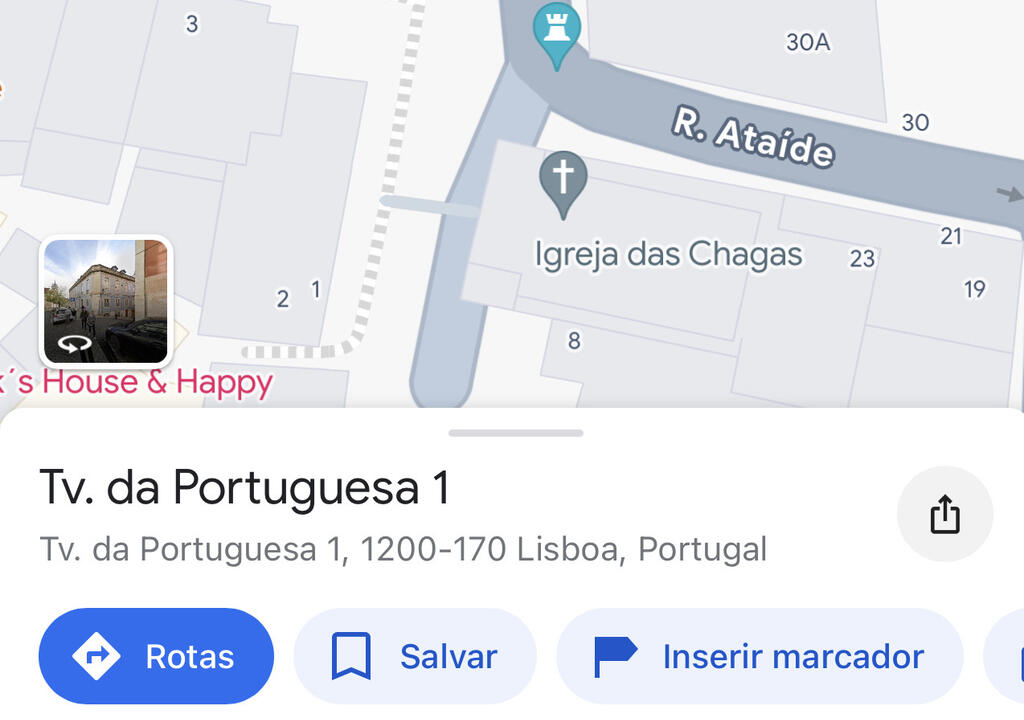Share this address
Viewport: 1024px width, 720px height.
(944, 515)
